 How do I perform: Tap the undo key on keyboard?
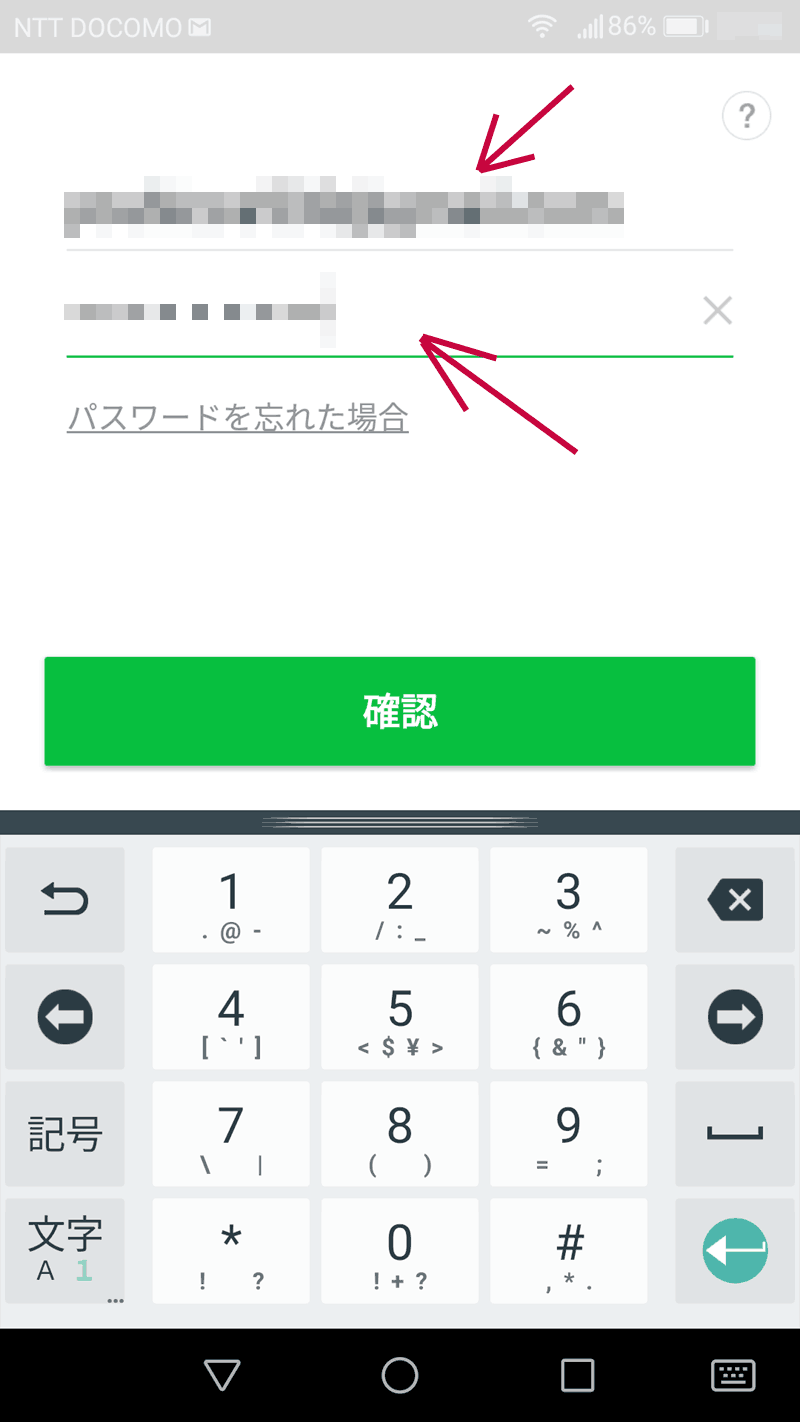click(65, 900)
